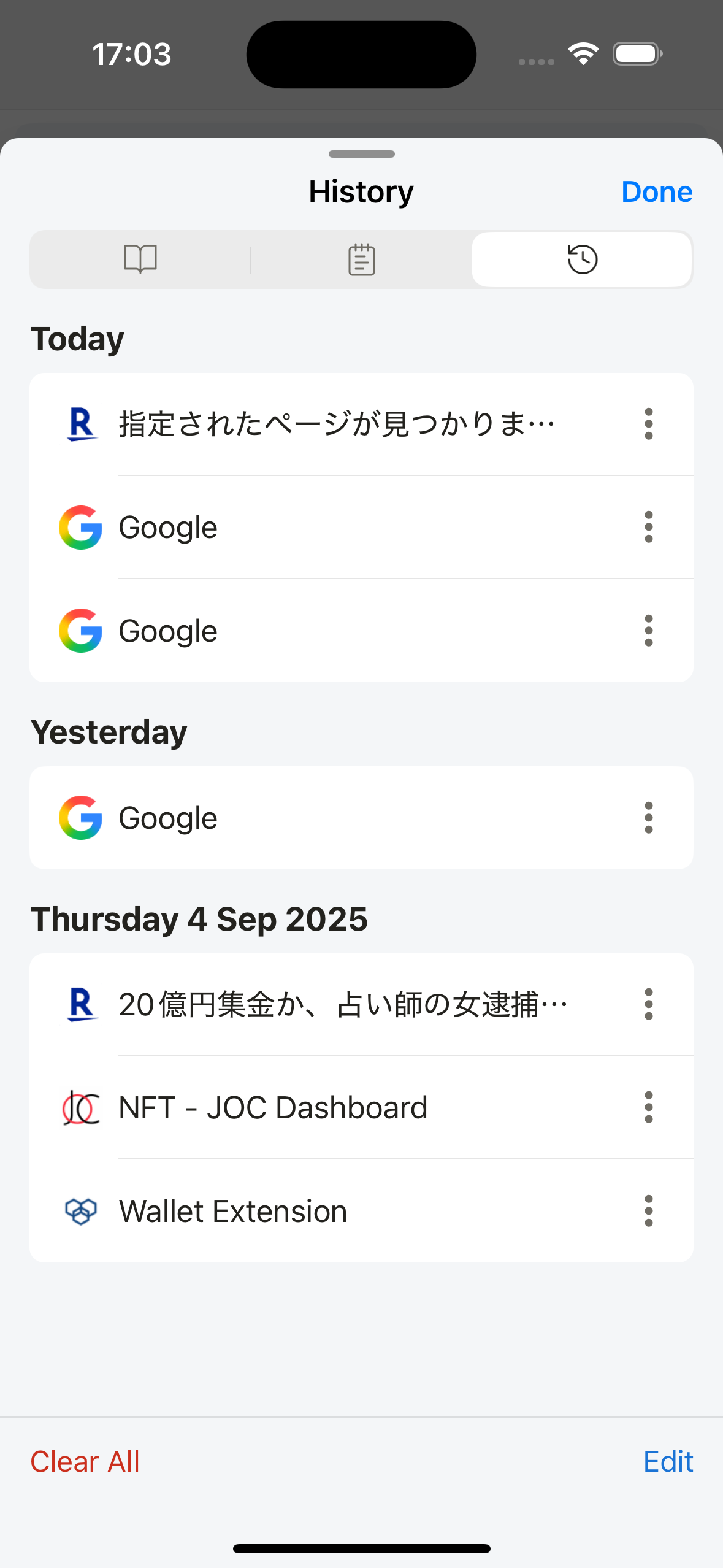Open the Wallet Extension history entry

233,1211
